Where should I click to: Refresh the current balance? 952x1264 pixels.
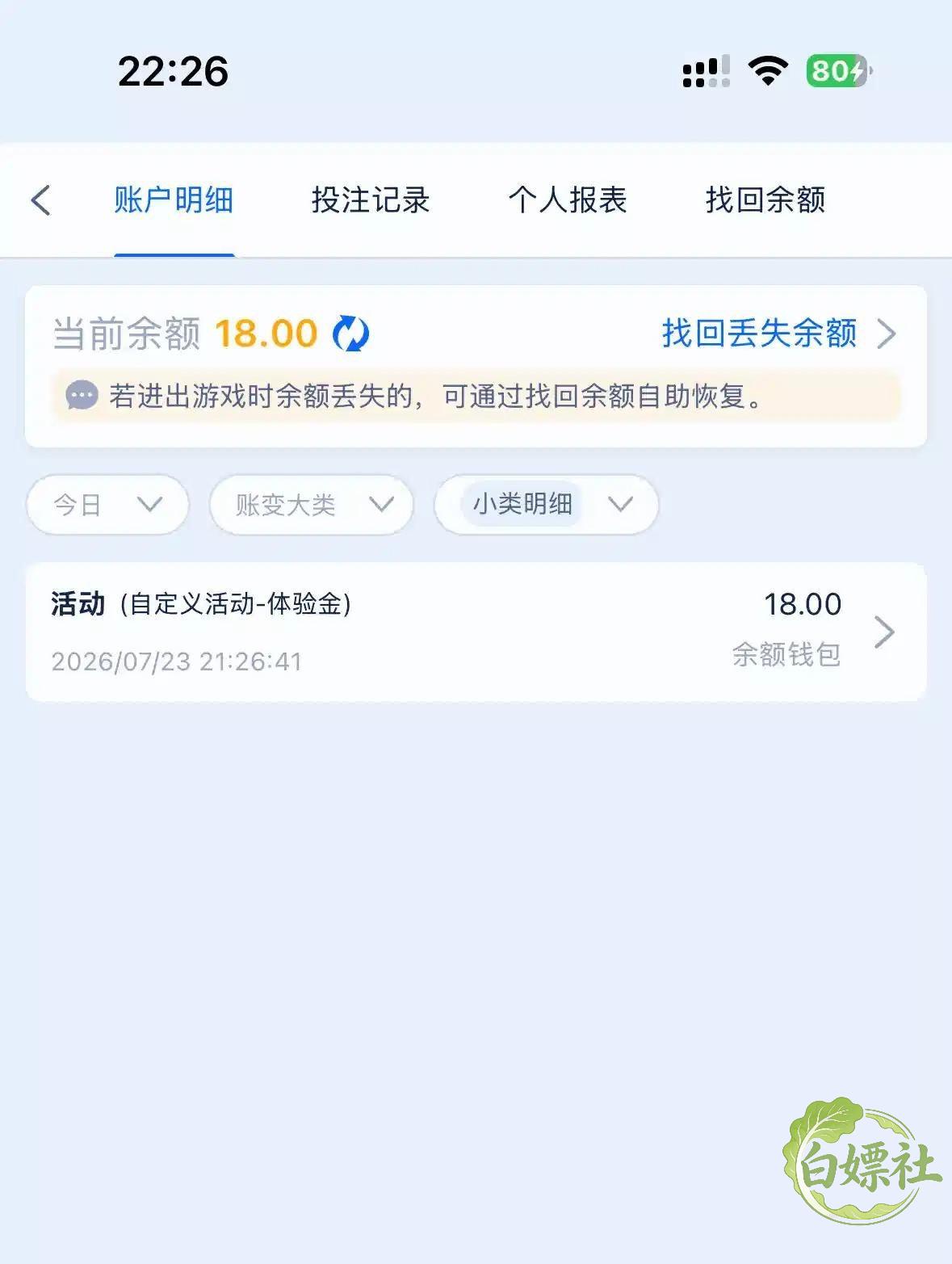pyautogui.click(x=351, y=334)
